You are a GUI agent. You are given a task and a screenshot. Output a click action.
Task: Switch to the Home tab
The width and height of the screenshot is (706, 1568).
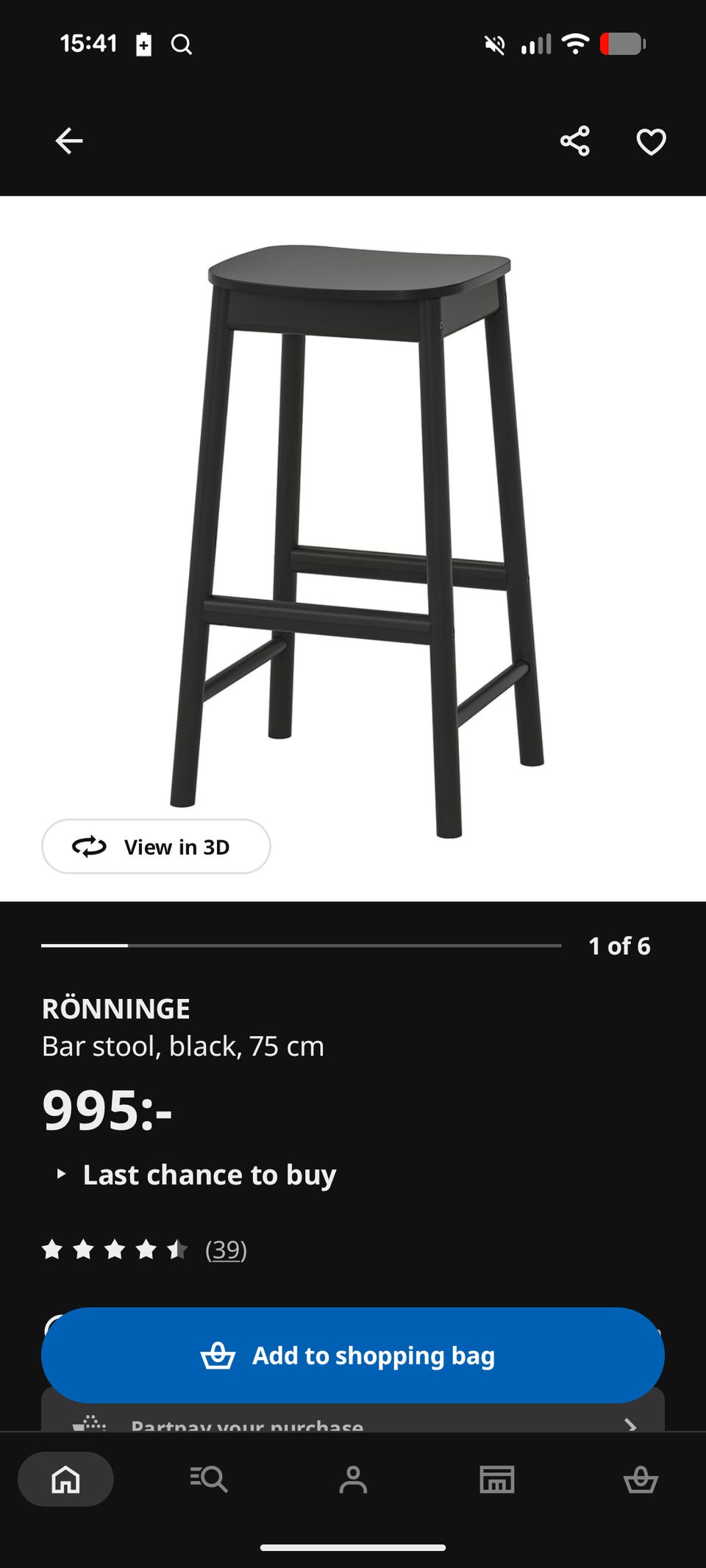[65, 1479]
